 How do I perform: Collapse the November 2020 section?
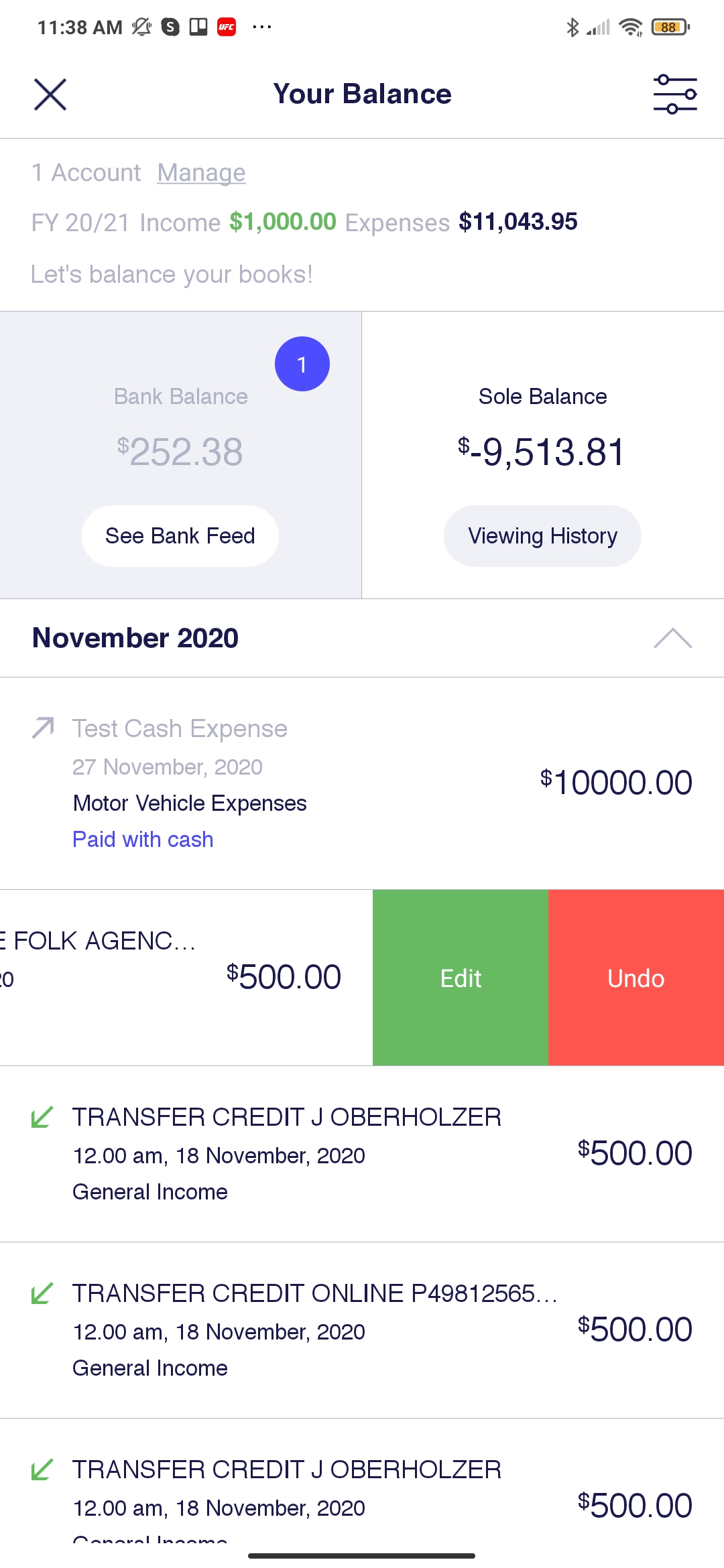(x=672, y=638)
